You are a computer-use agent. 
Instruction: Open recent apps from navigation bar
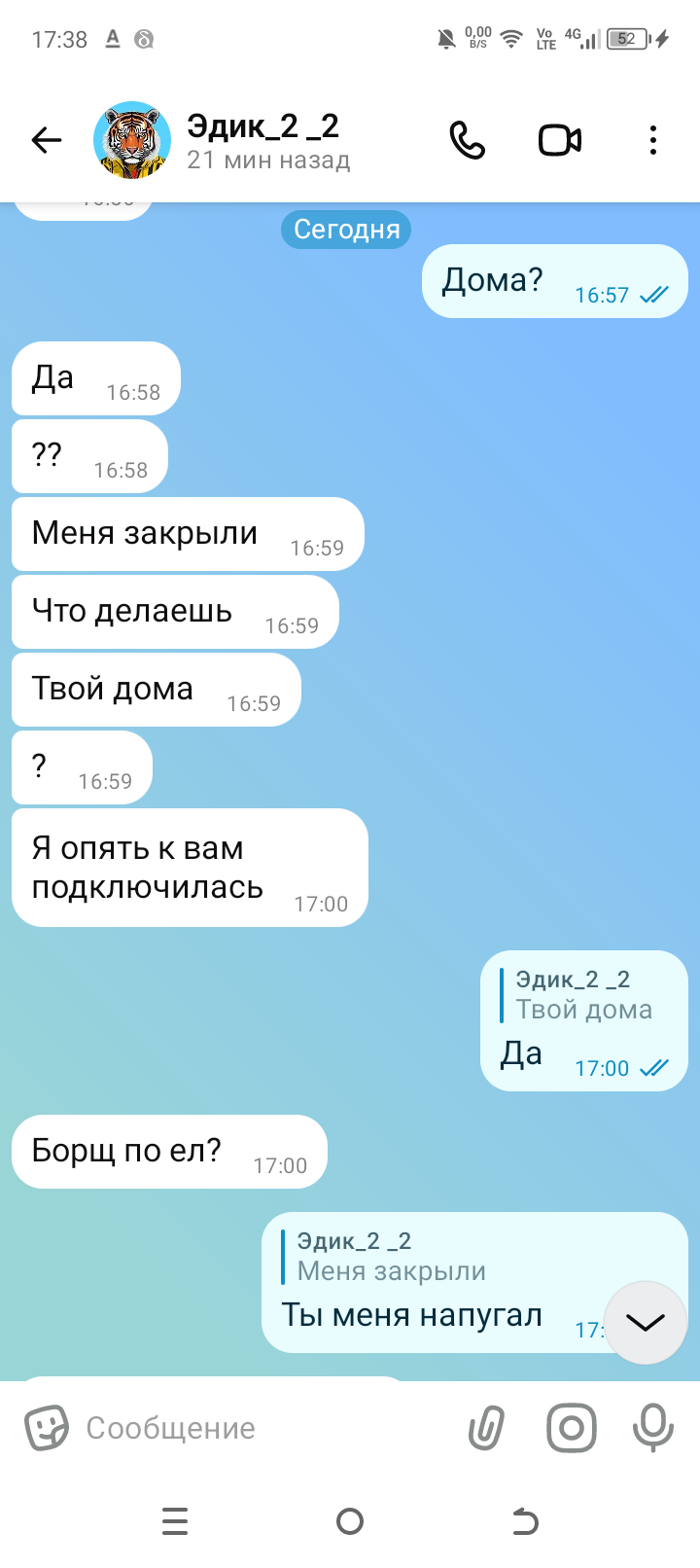pos(175,1520)
